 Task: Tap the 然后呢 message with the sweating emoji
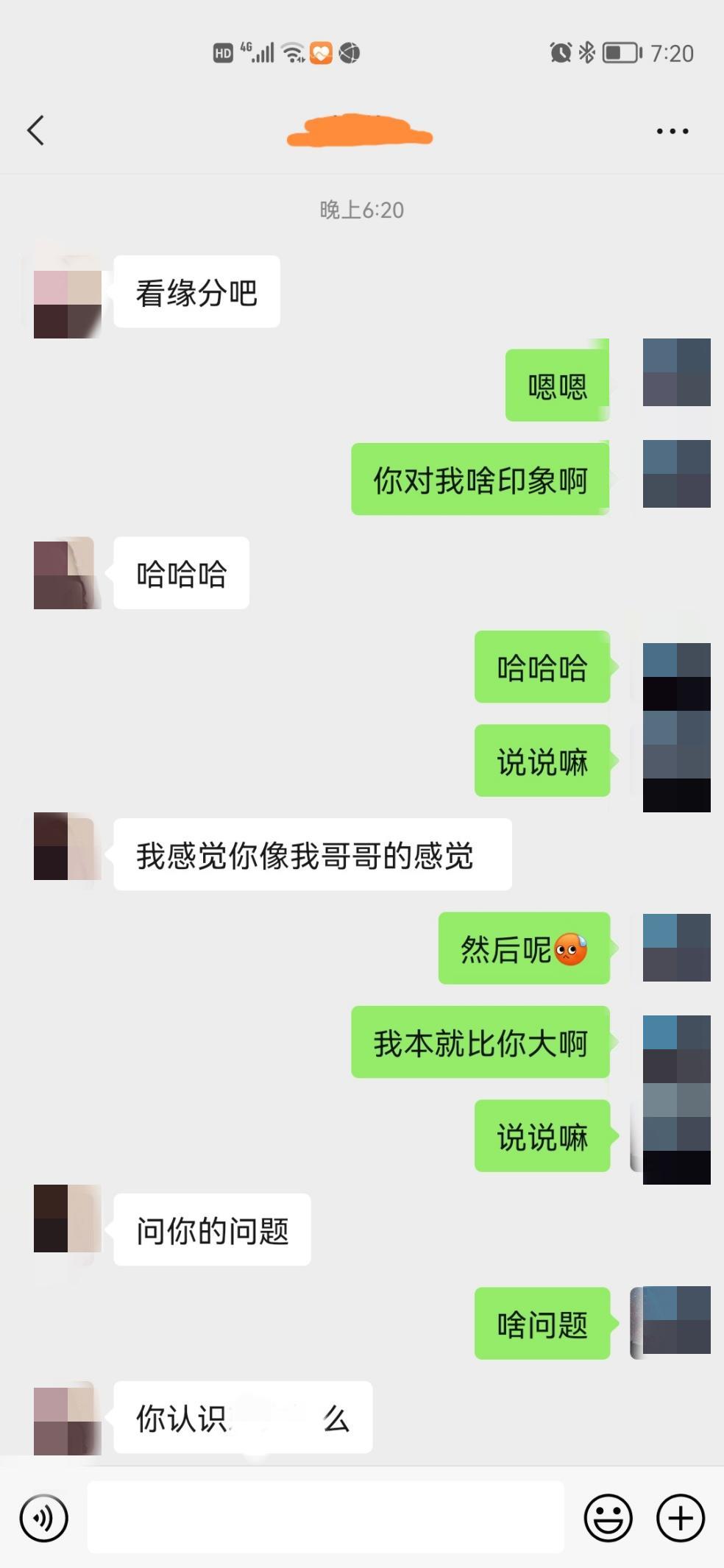pyautogui.click(x=524, y=948)
